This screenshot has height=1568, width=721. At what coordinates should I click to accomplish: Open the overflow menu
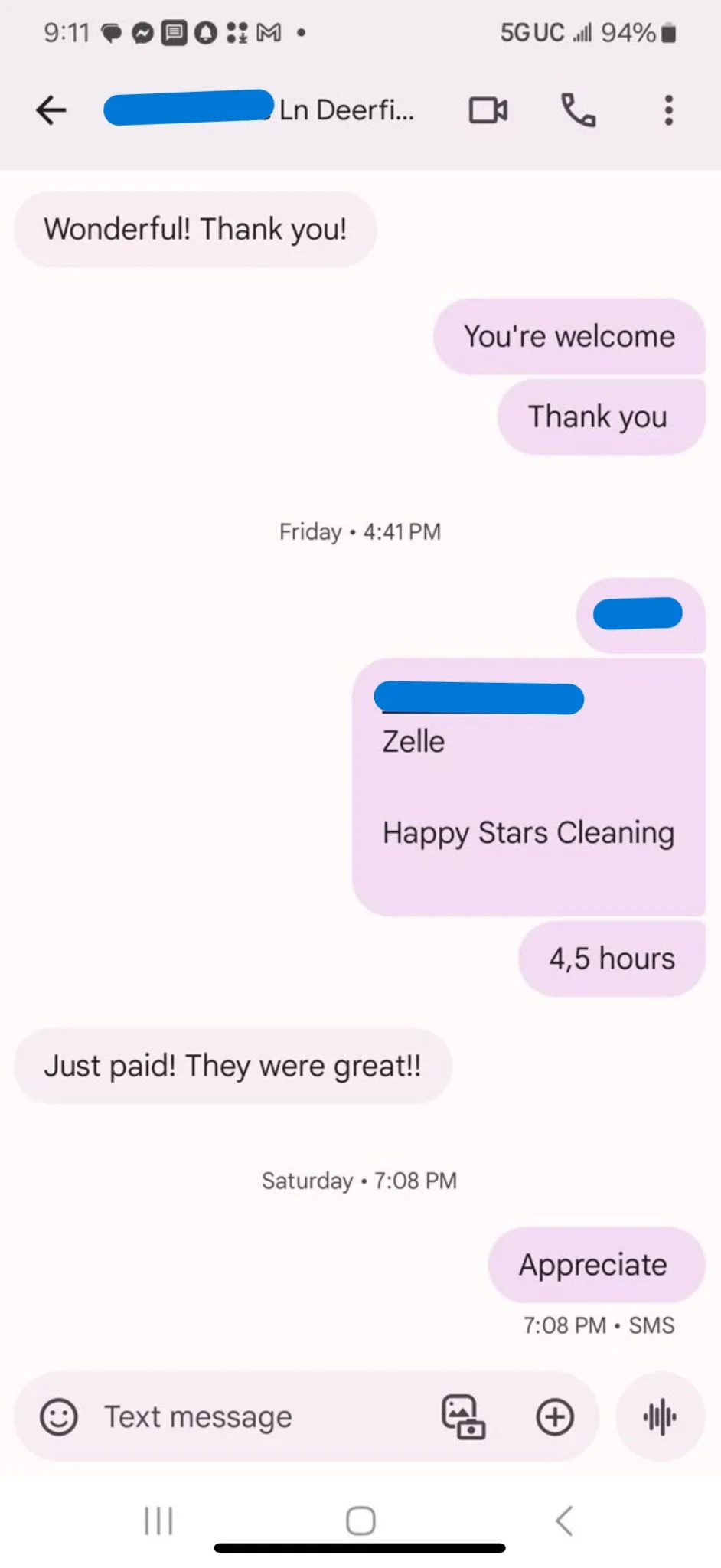click(x=668, y=110)
